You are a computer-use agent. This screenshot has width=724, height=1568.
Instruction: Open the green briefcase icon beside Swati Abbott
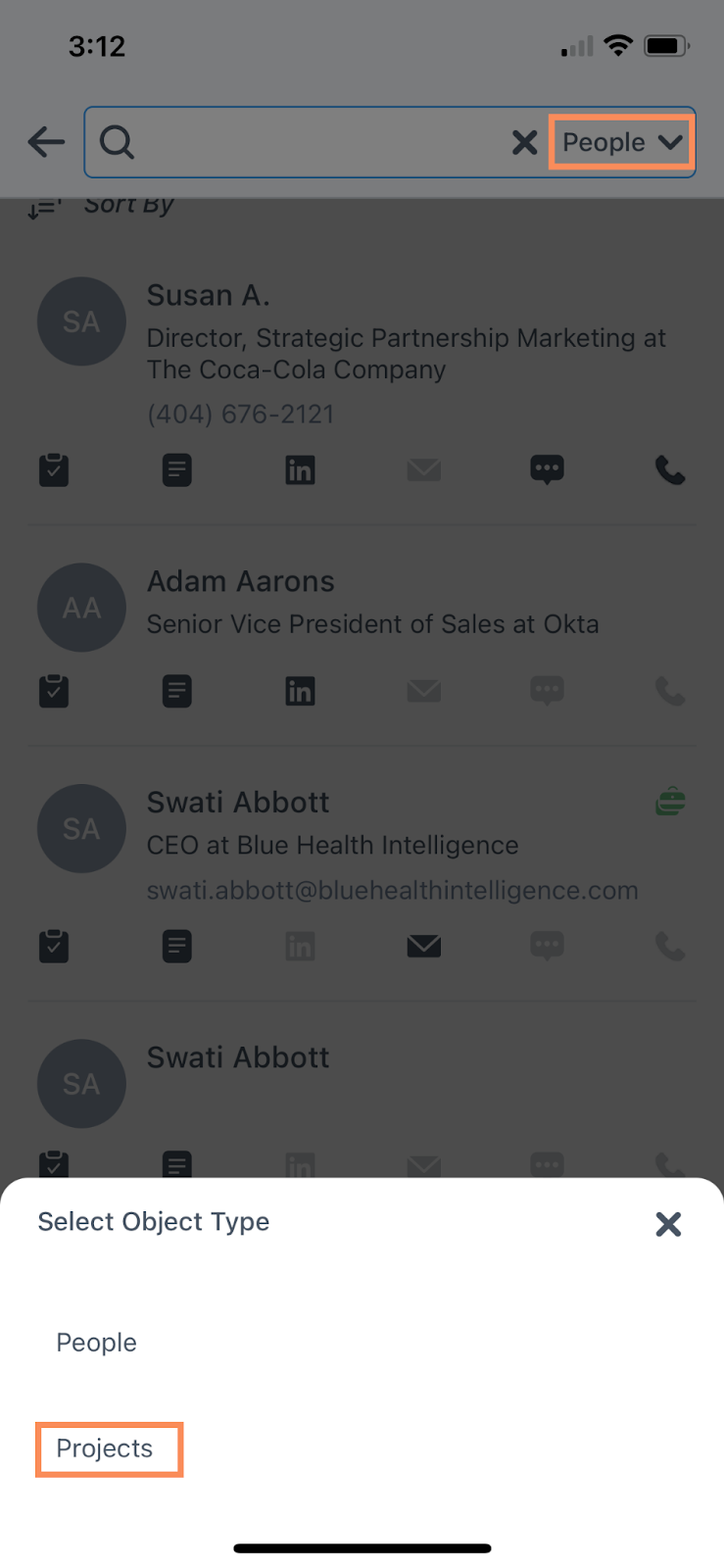670,803
